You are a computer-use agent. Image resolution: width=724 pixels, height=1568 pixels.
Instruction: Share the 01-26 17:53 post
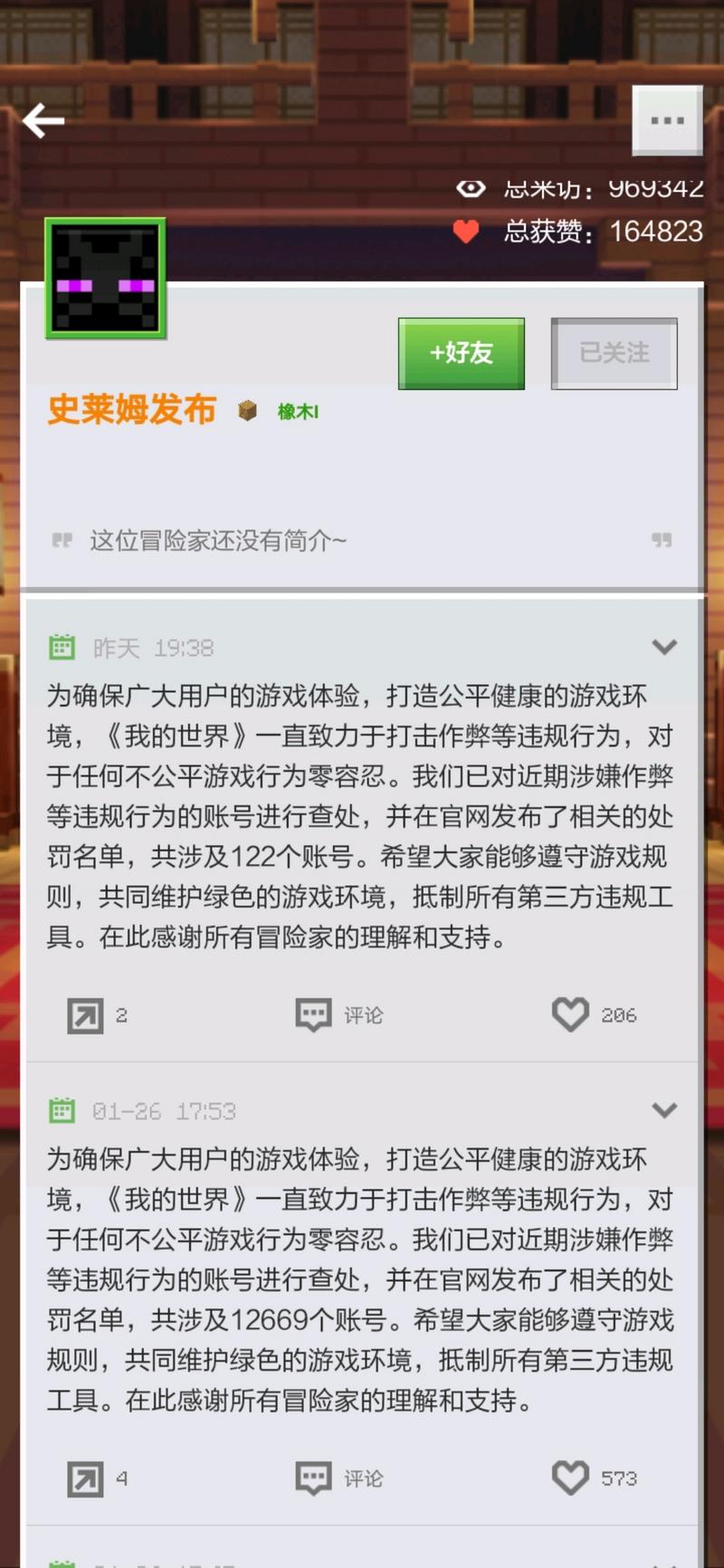point(86,1478)
